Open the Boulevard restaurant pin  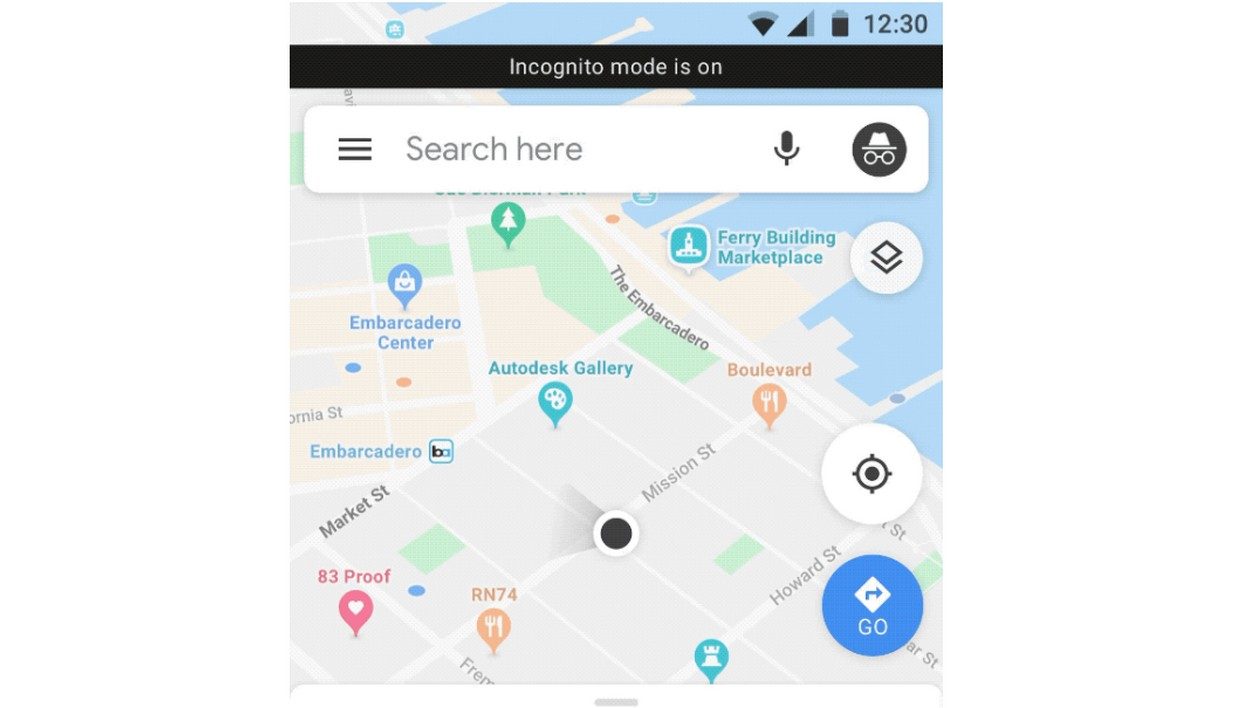(769, 402)
